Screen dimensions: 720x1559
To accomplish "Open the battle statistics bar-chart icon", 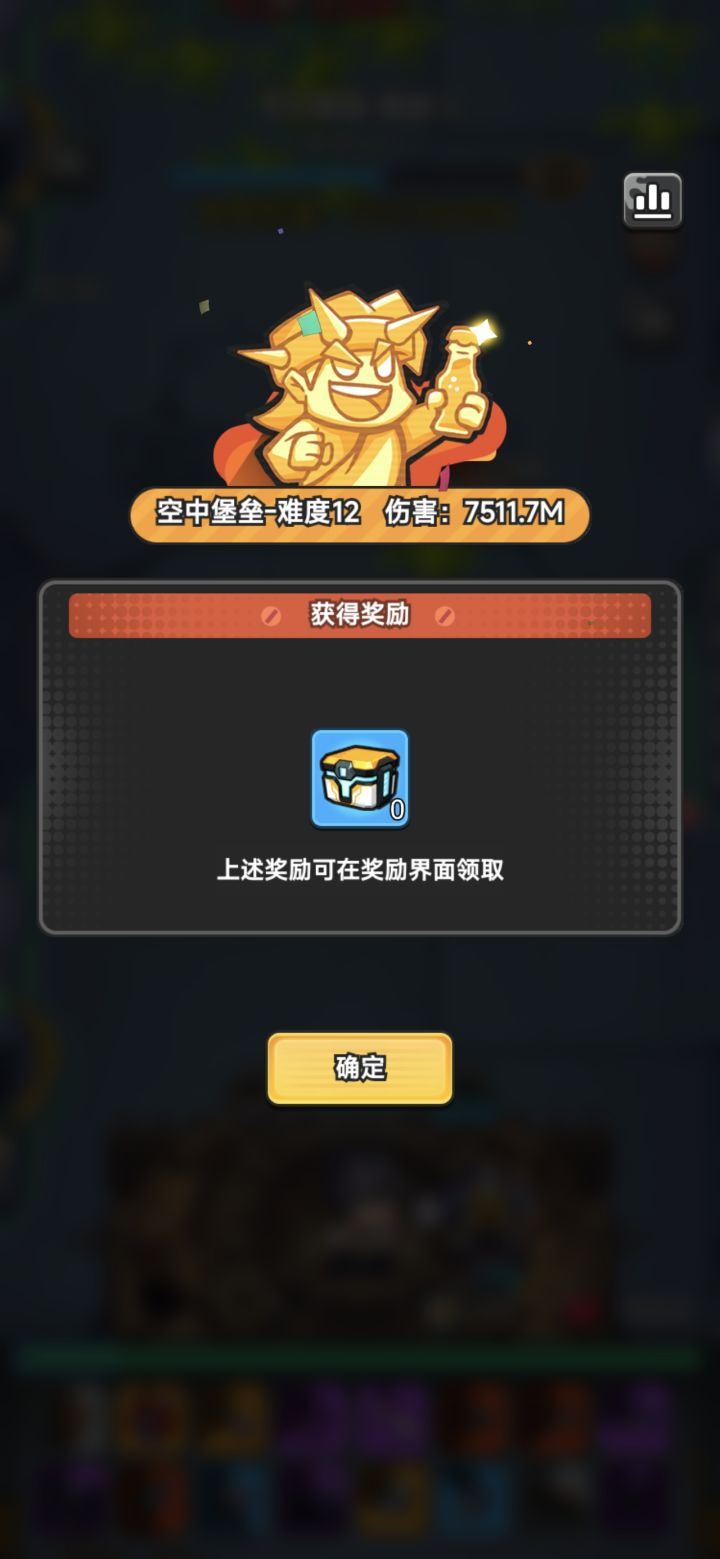I will (x=652, y=199).
